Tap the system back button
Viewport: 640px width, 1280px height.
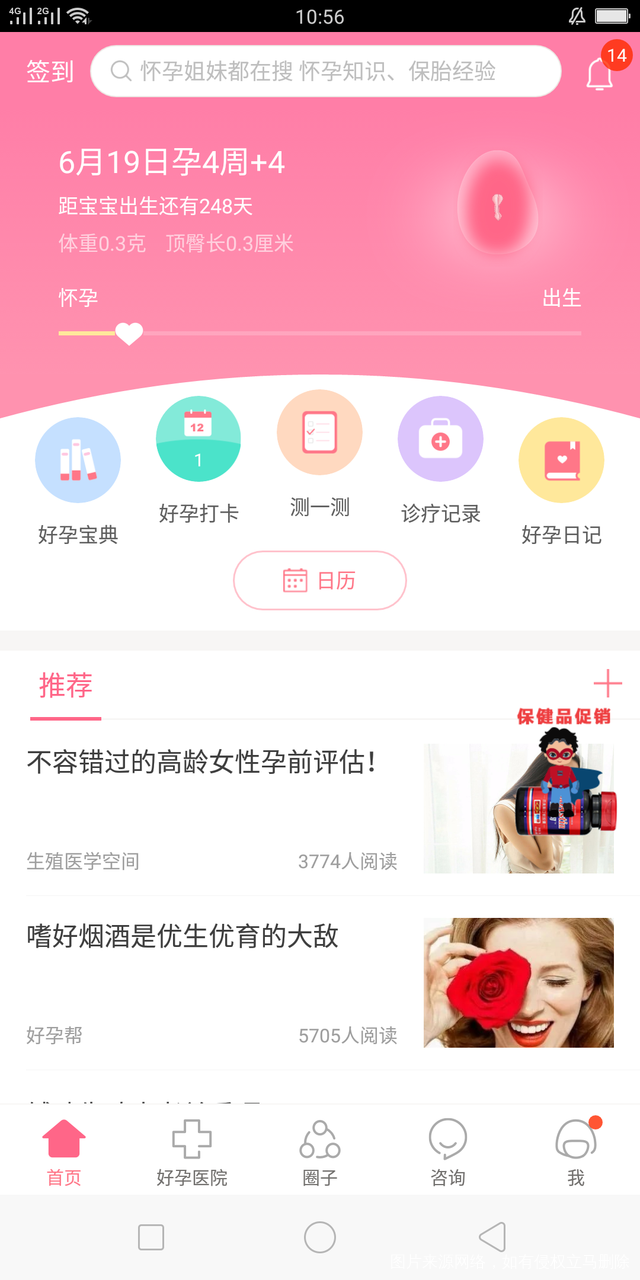[x=491, y=1238]
